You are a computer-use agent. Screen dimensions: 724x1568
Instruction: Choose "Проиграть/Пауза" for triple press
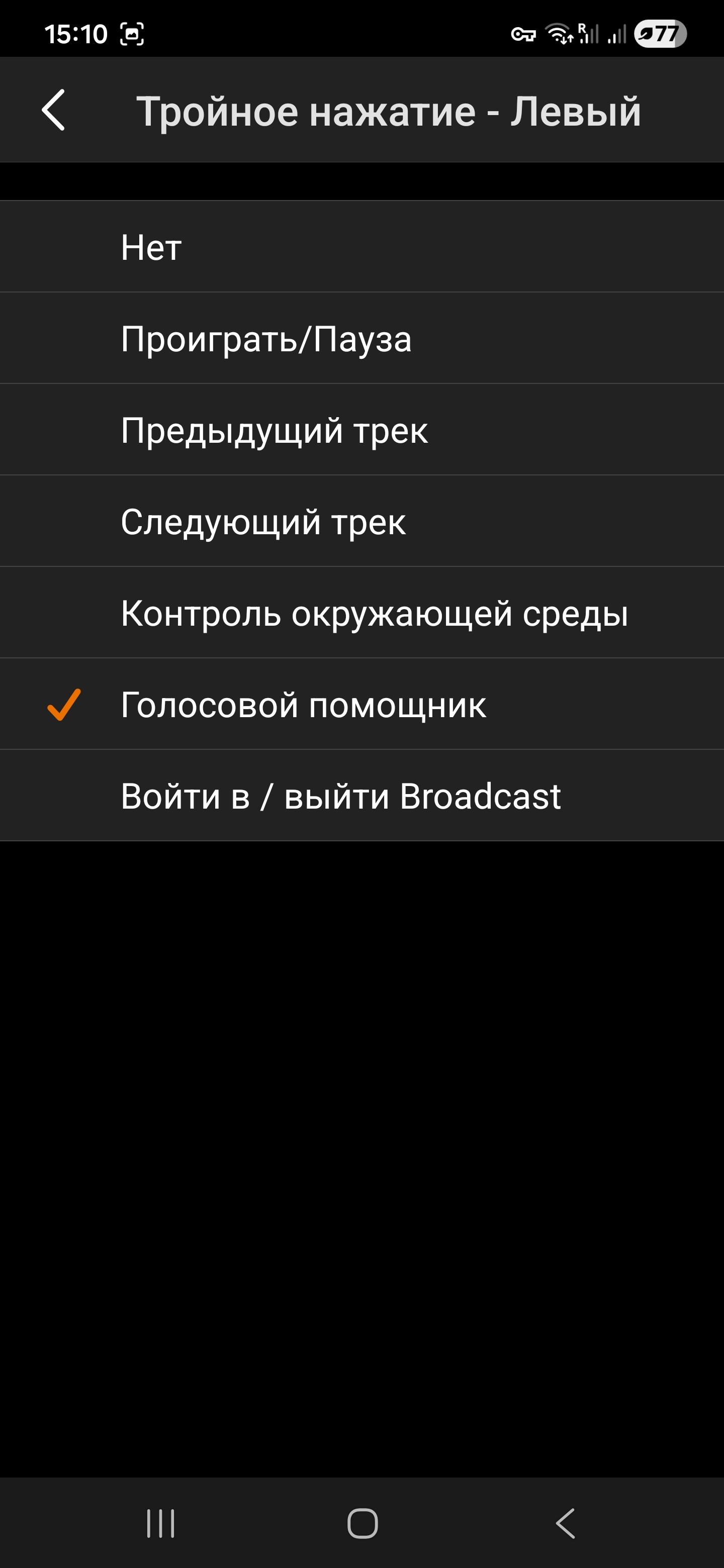tap(361, 338)
